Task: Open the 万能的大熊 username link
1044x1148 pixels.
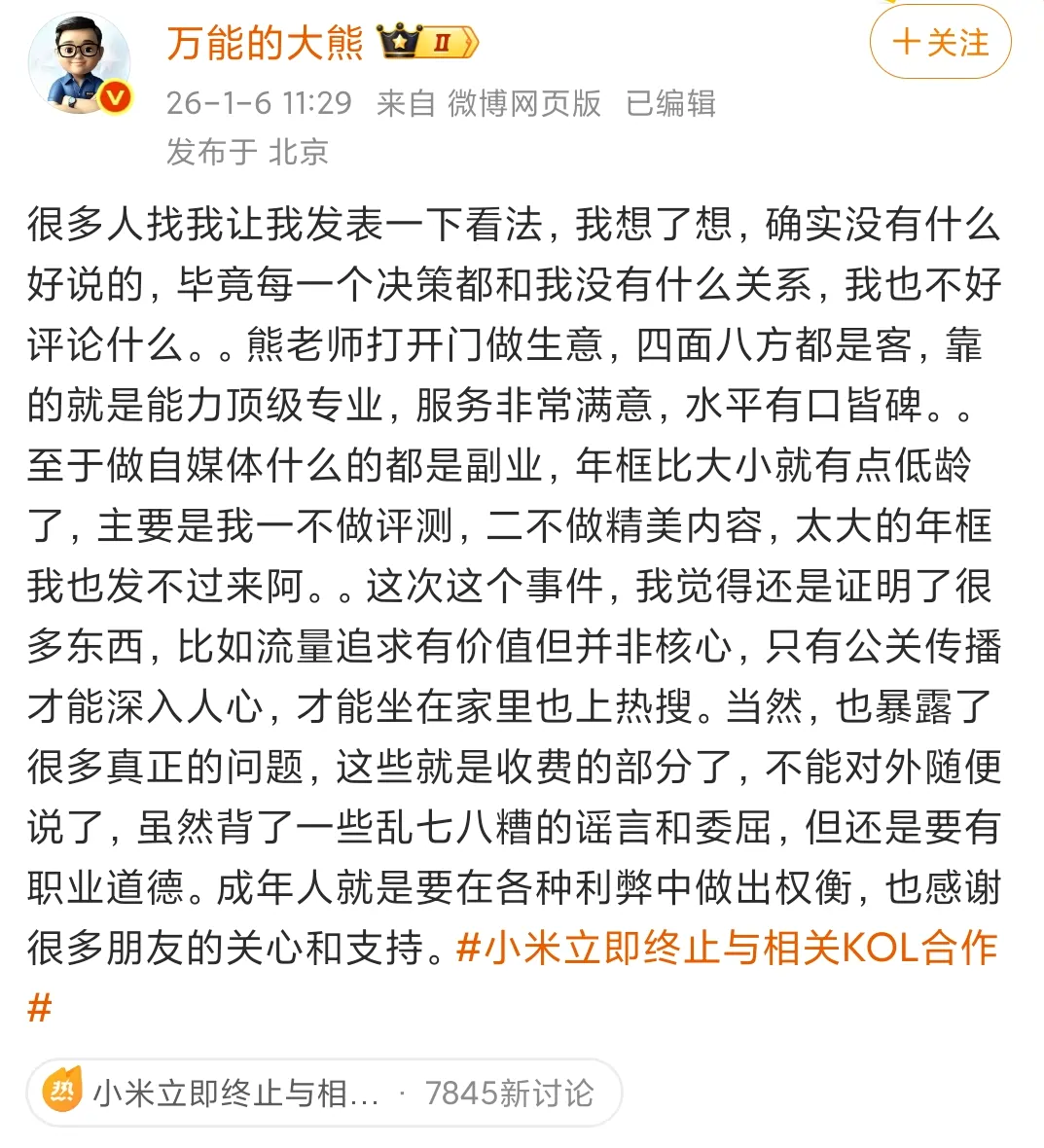Action: (x=265, y=43)
